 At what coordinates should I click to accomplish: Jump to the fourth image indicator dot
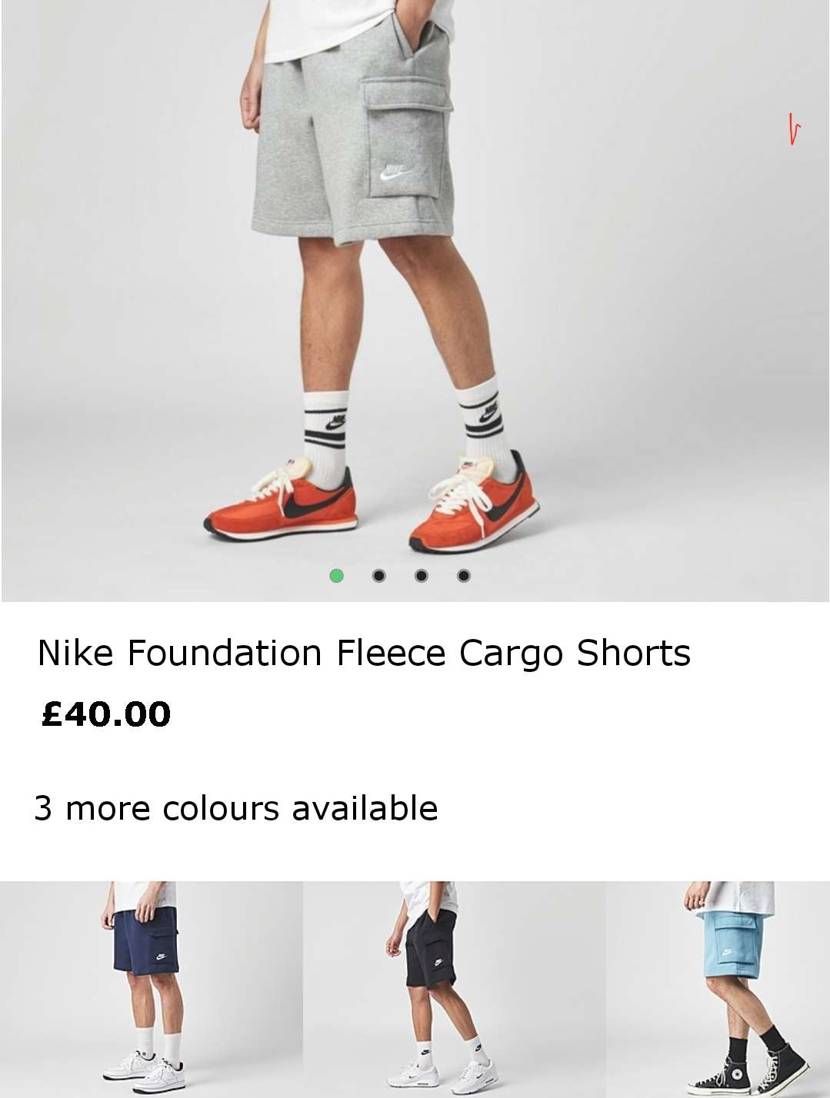pyautogui.click(x=463, y=575)
